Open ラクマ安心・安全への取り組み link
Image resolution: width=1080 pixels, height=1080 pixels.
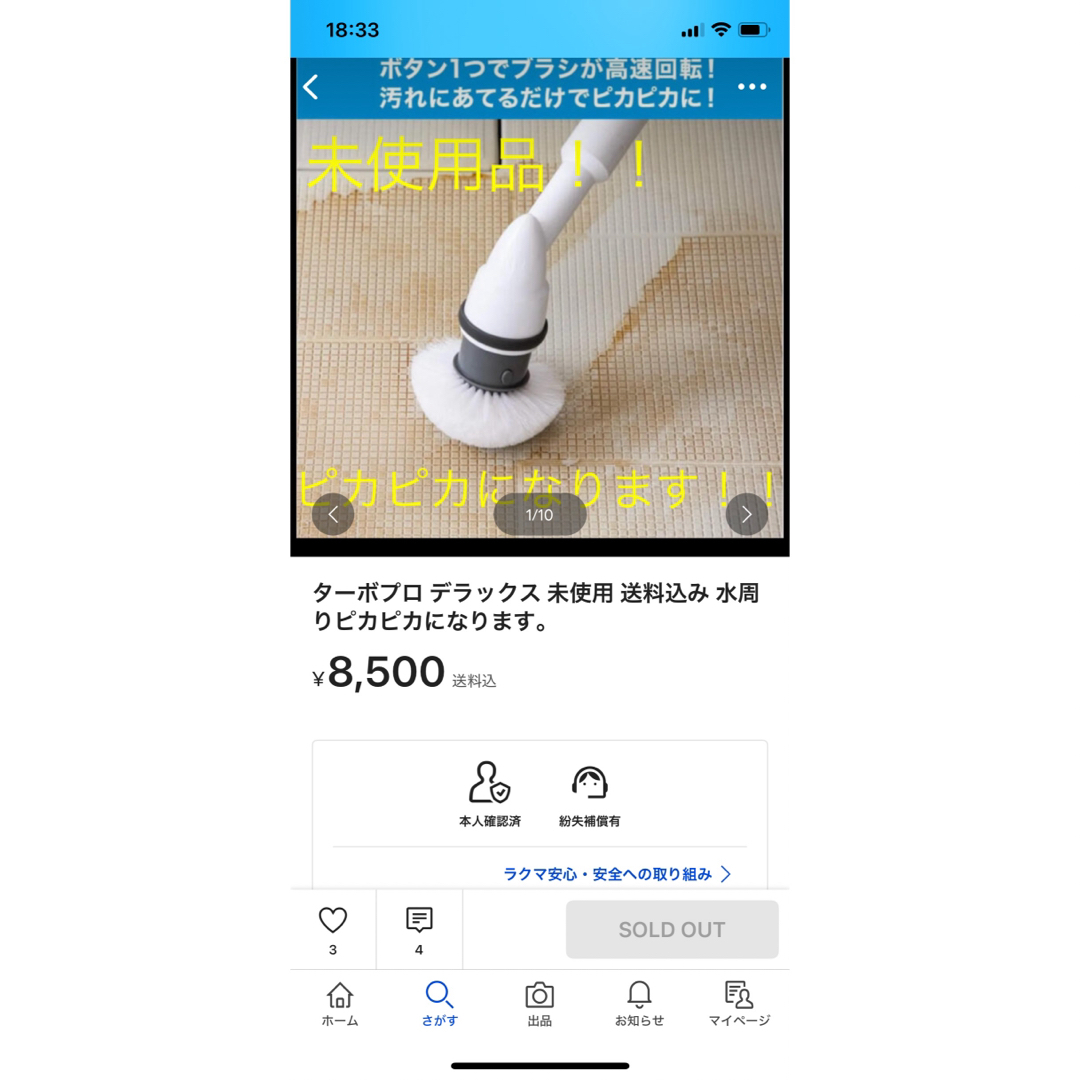coord(617,874)
